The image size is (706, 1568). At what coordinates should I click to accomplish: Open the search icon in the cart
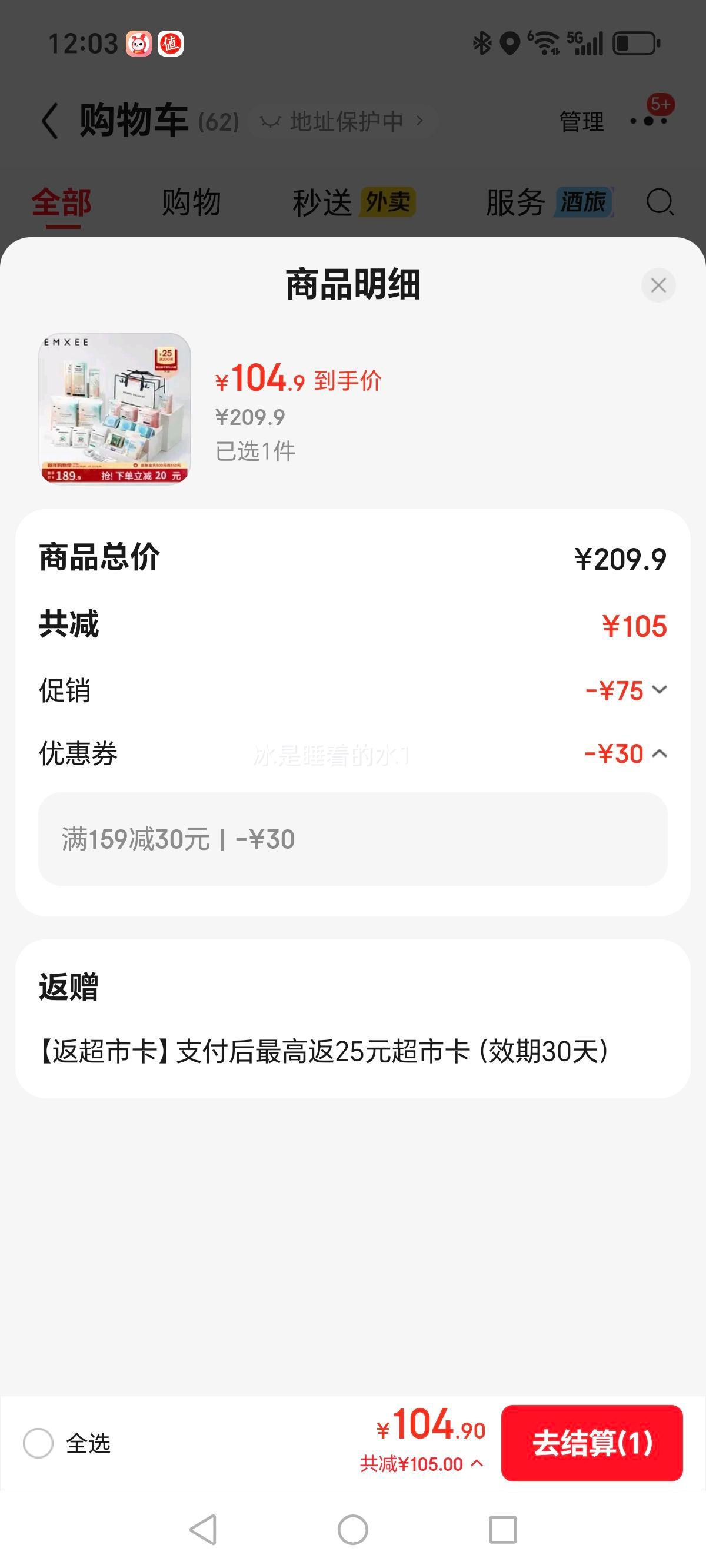pyautogui.click(x=660, y=202)
